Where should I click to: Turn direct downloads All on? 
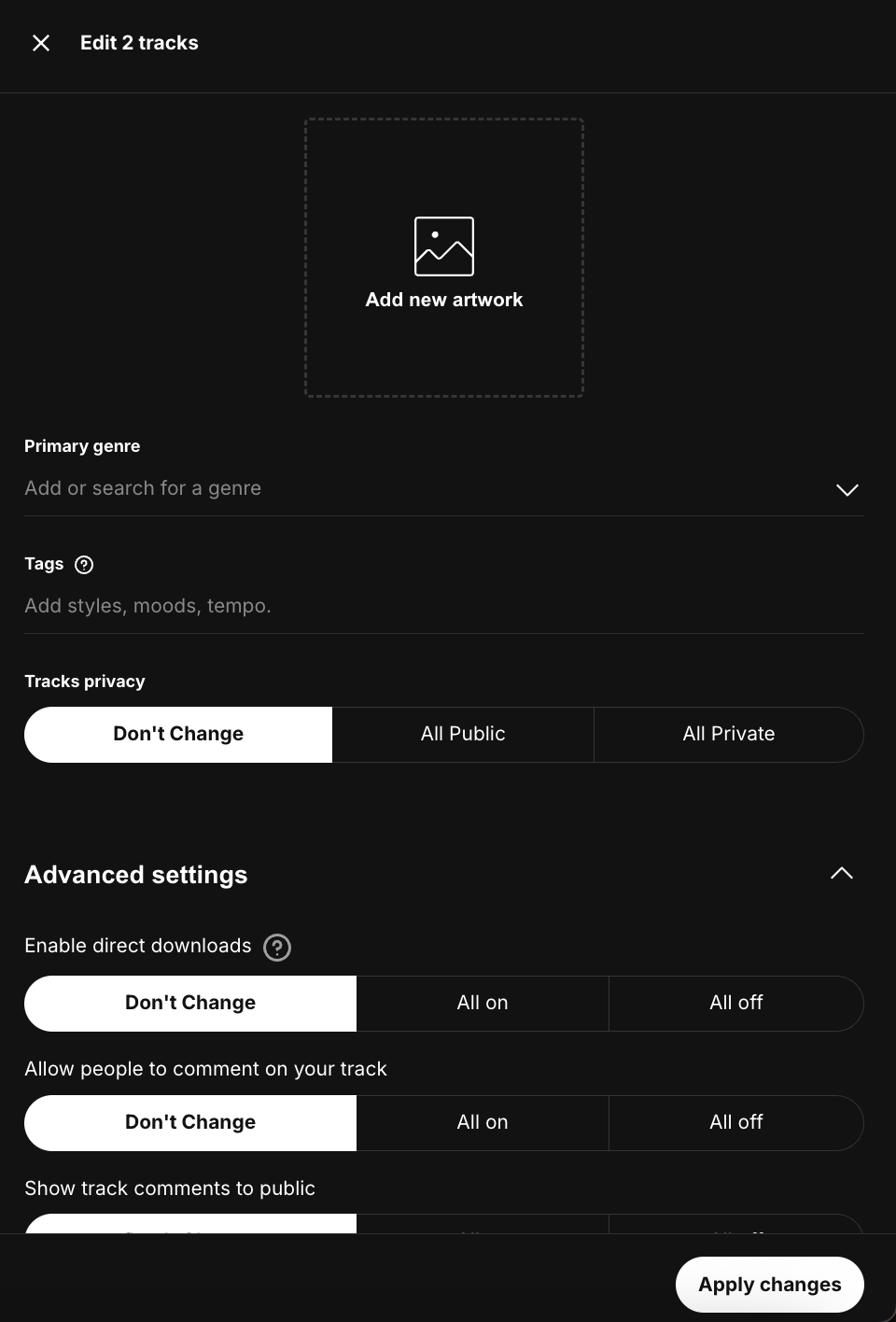pos(483,1004)
